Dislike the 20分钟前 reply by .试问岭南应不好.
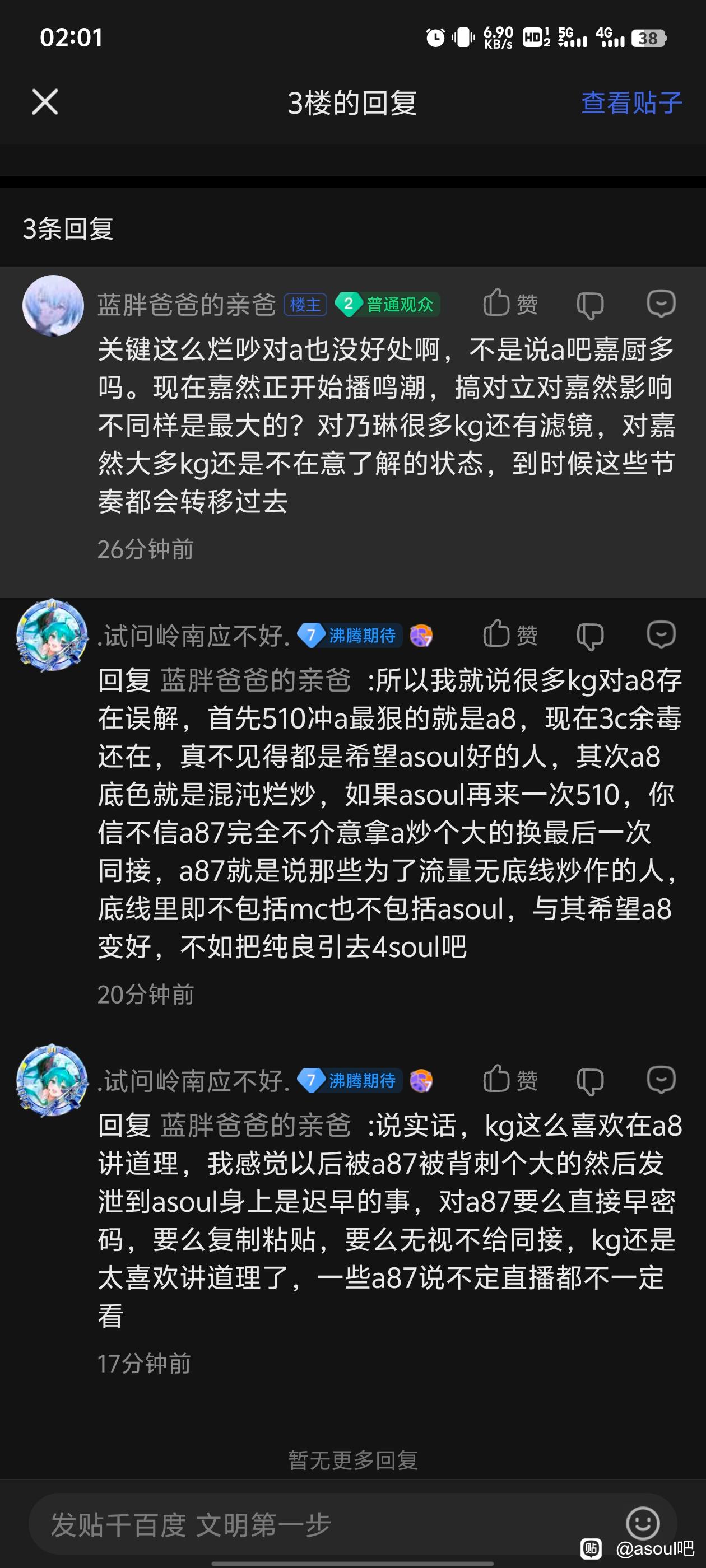Image resolution: width=706 pixels, height=1568 pixels. (589, 636)
